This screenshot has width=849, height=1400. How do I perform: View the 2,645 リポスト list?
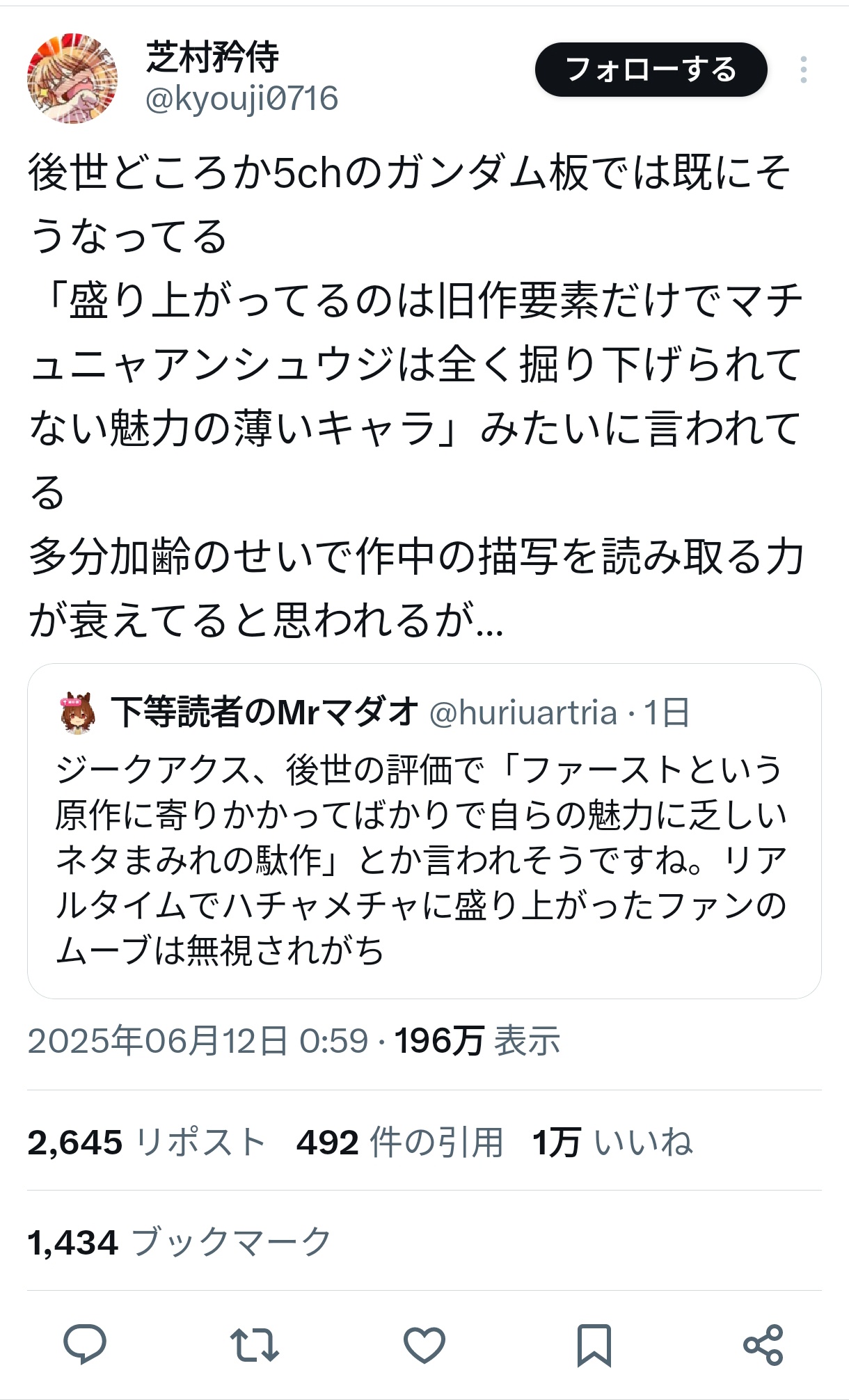coord(147,1143)
